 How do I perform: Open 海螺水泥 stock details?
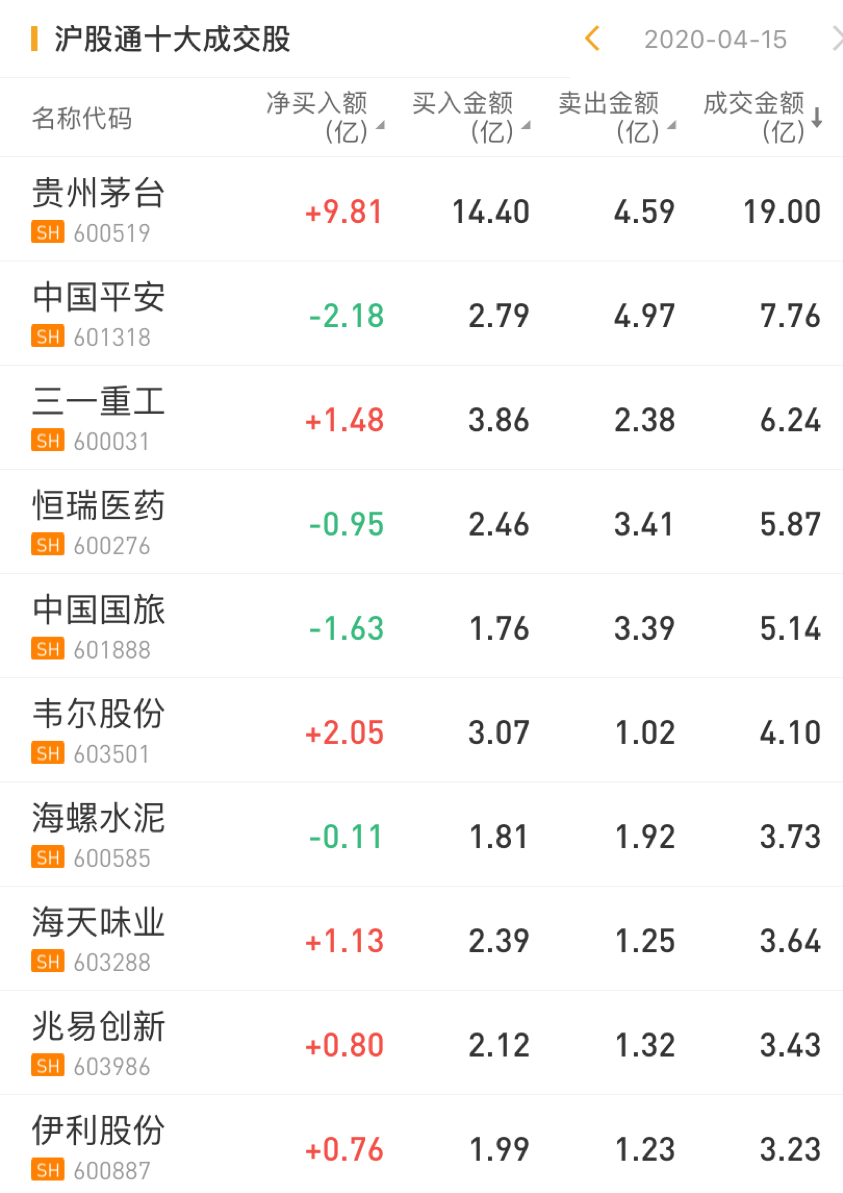pos(98,834)
